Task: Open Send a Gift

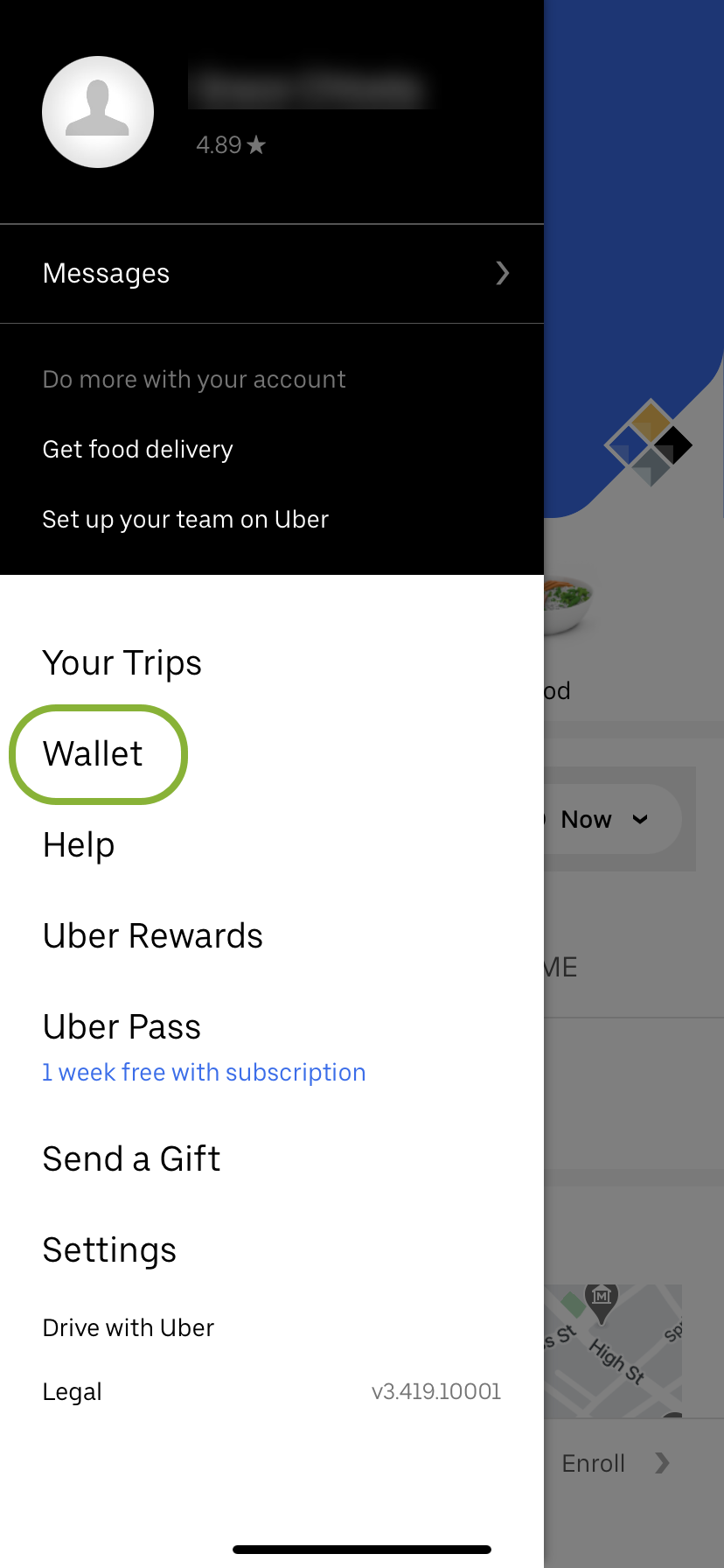Action: point(131,1158)
